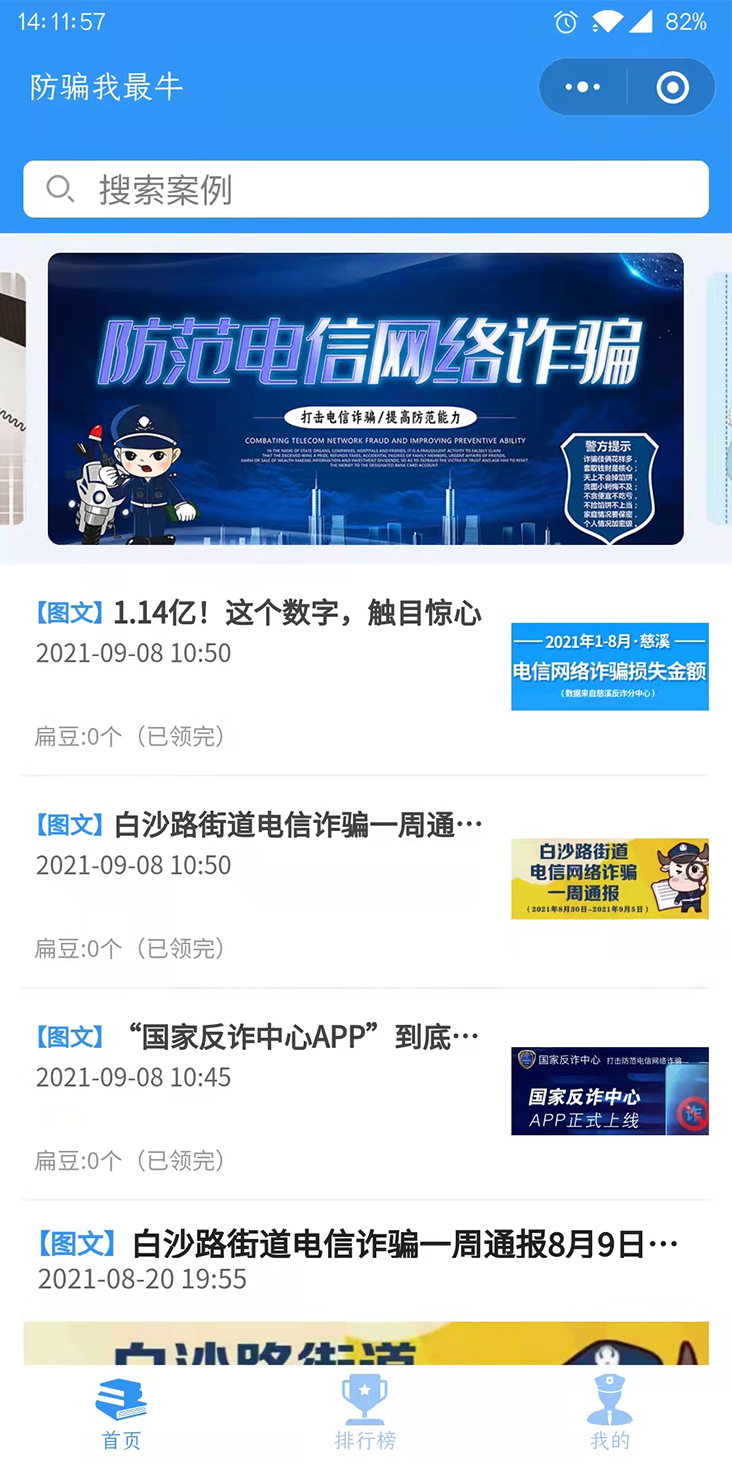Viewport: 732px width, 1463px height.
Task: Open the 白沙路街道电信诈骗一周通 article dated 2021-09-08
Action: coord(297,825)
